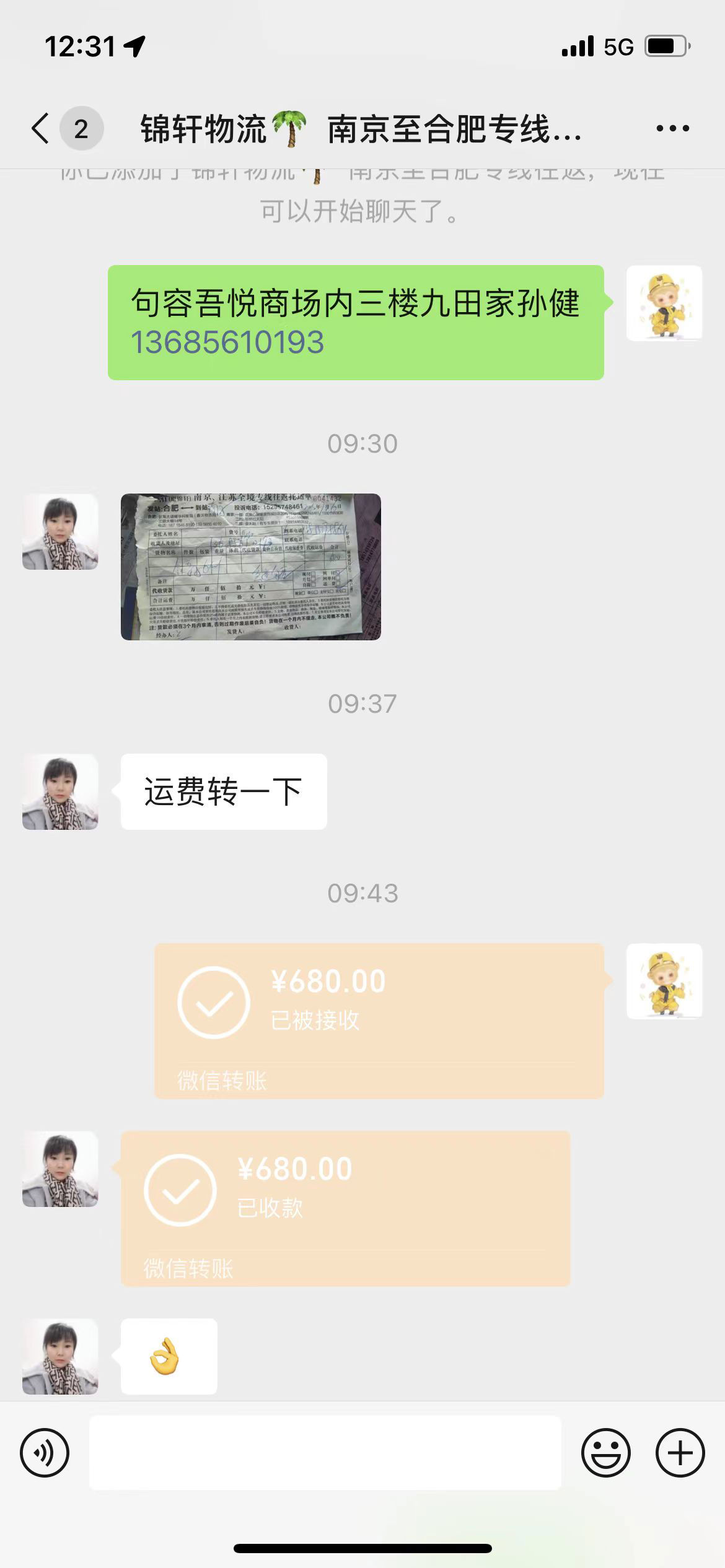Focus the message text field
The width and height of the screenshot is (725, 1568).
click(x=325, y=1453)
